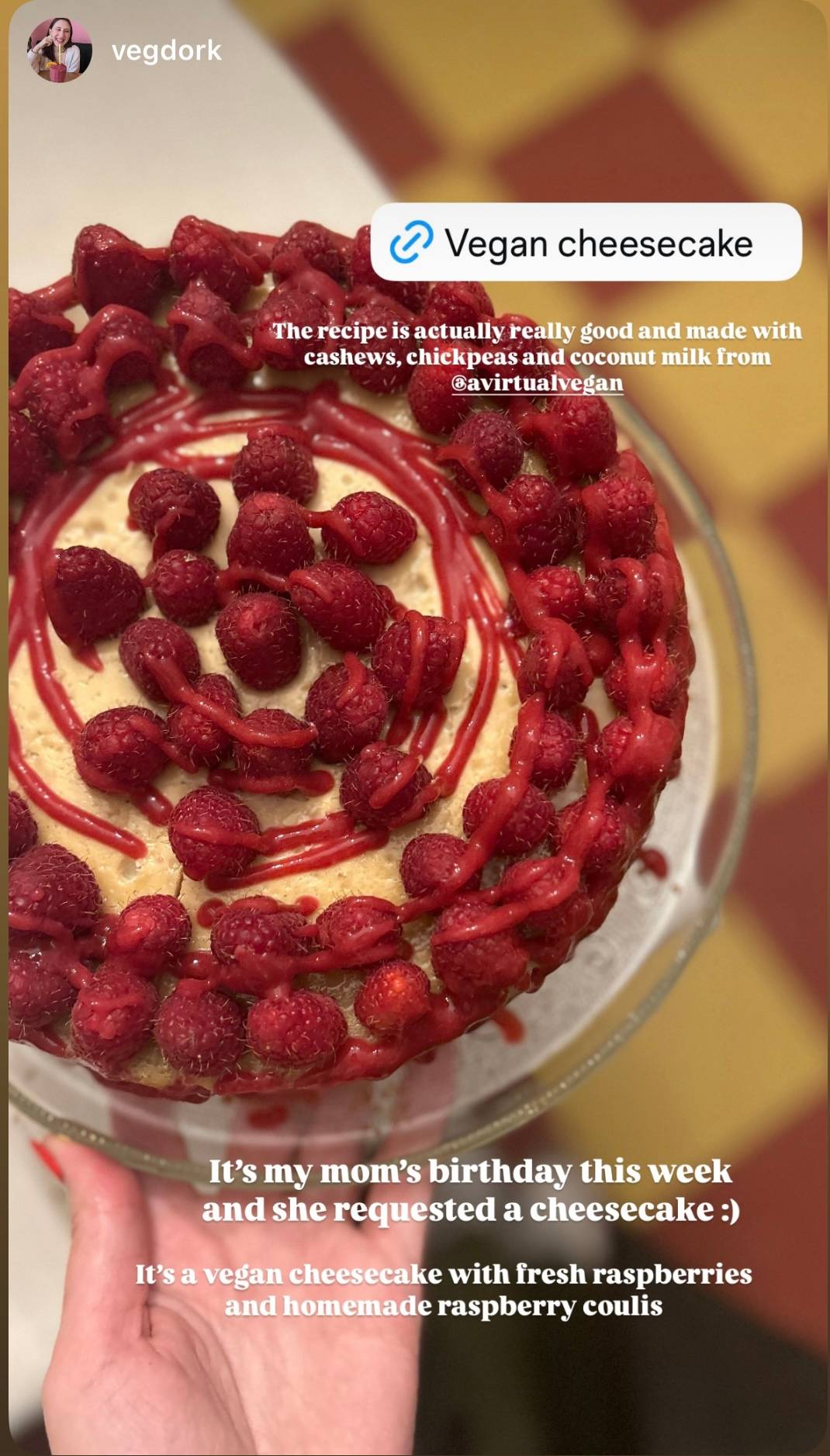Open vegdork's profile picture
The width and height of the screenshot is (830, 1456).
[60, 50]
